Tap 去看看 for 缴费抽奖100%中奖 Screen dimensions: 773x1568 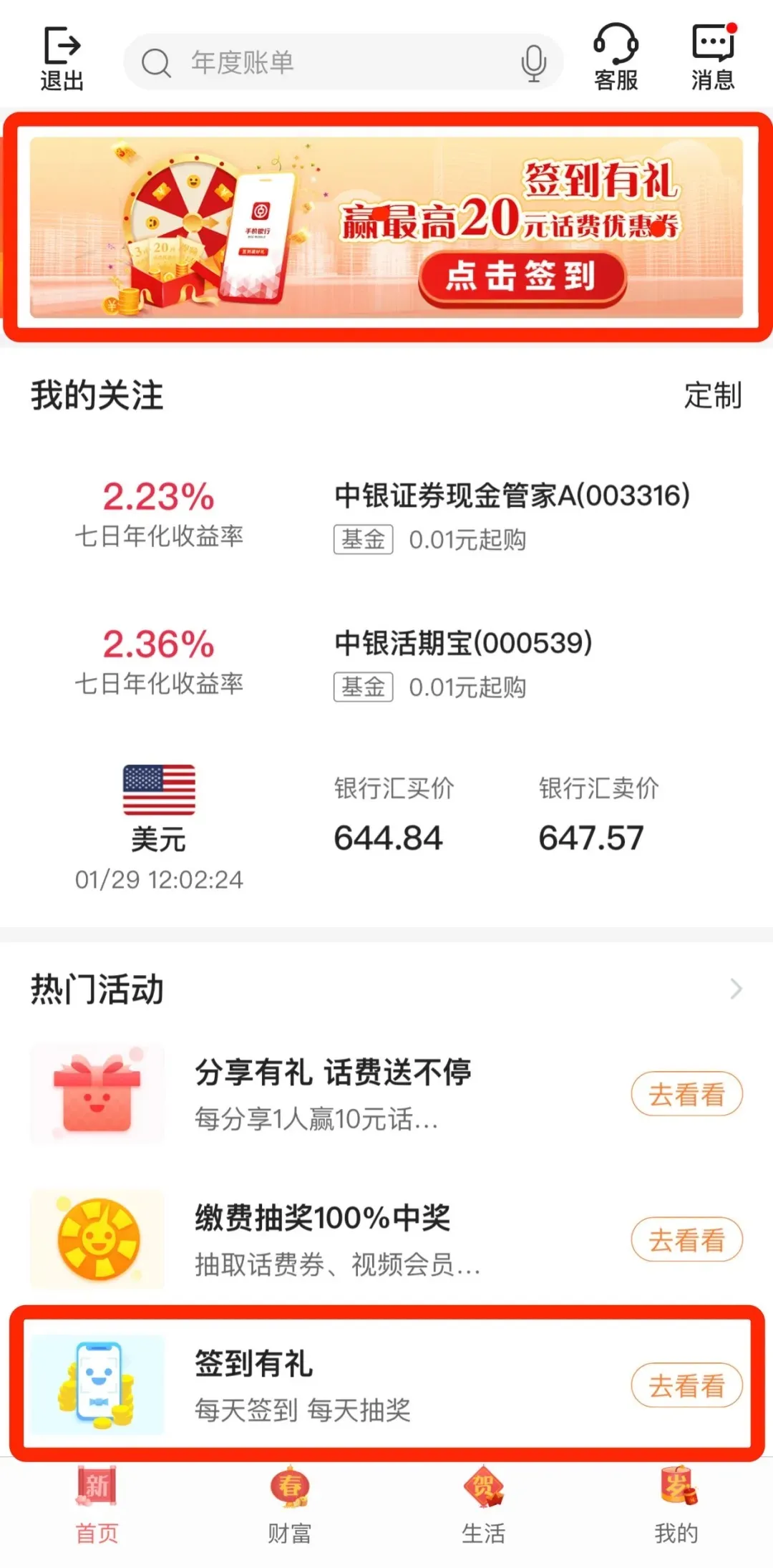686,1239
